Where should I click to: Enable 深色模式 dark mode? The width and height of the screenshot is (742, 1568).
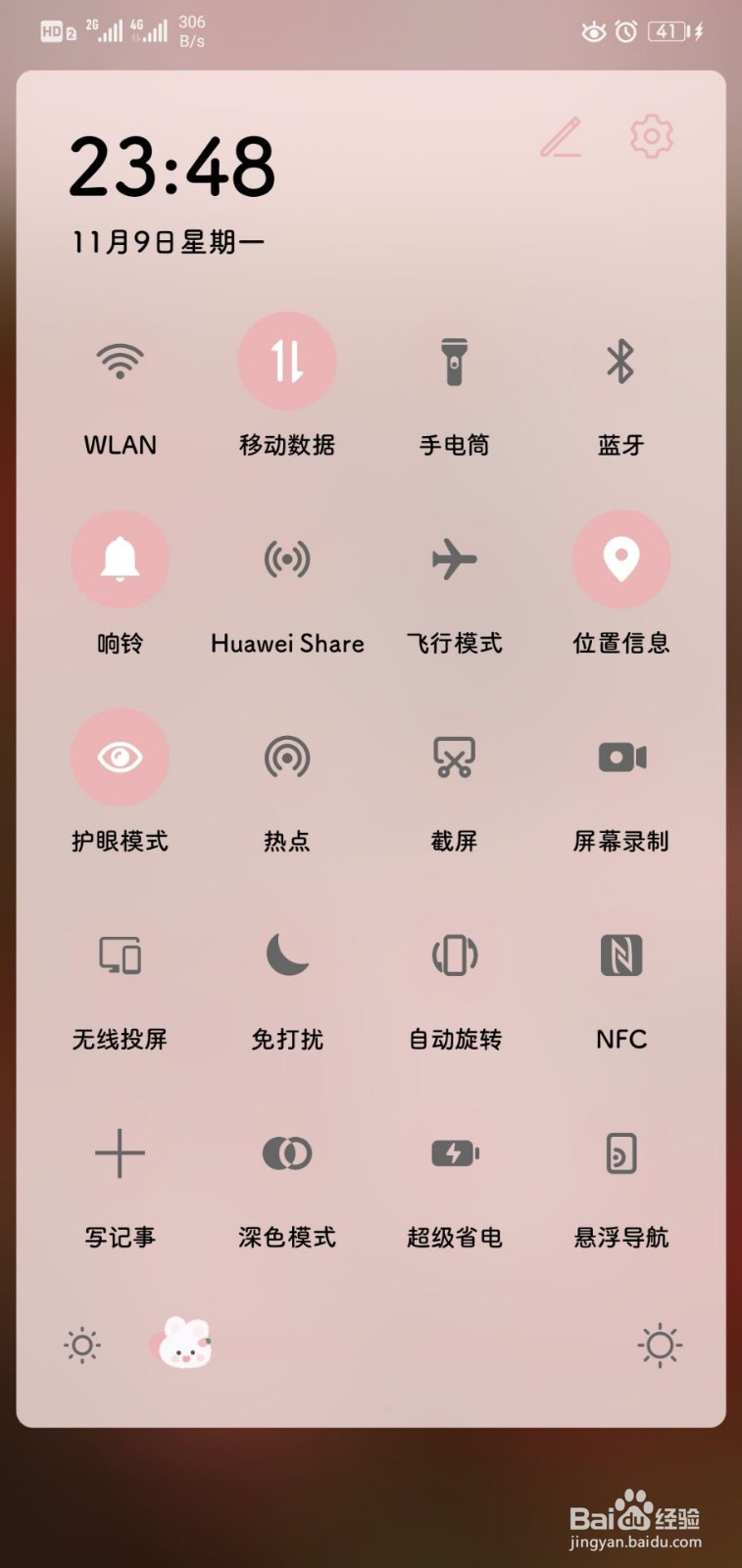pyautogui.click(x=287, y=1153)
